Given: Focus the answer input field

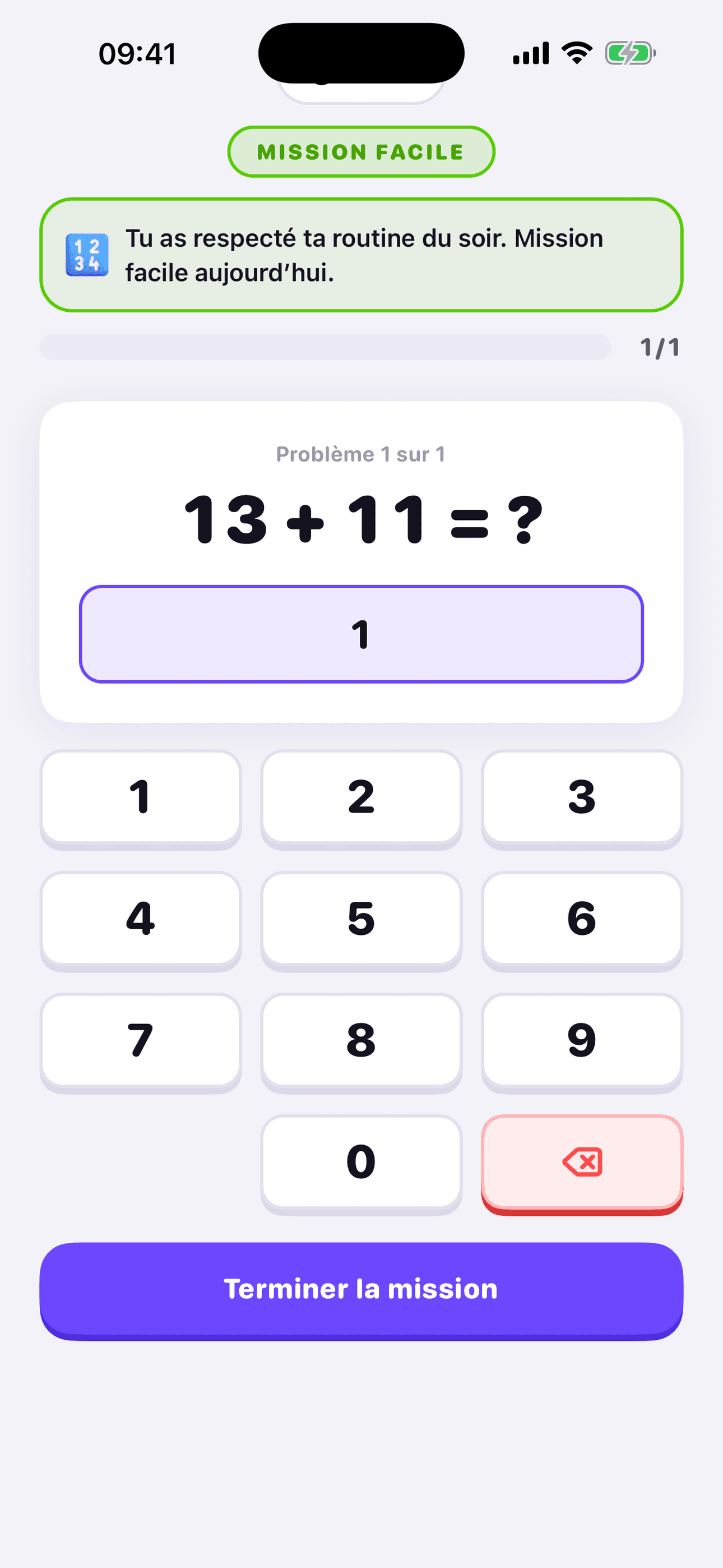Looking at the screenshot, I should pos(361,634).
